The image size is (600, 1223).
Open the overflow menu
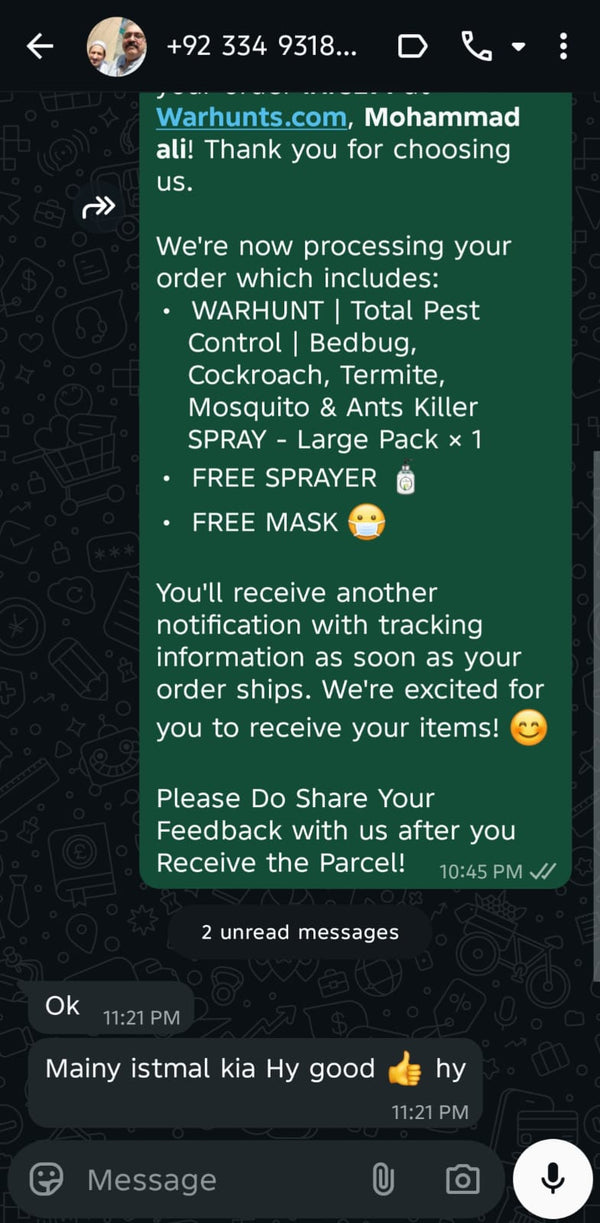click(x=563, y=46)
